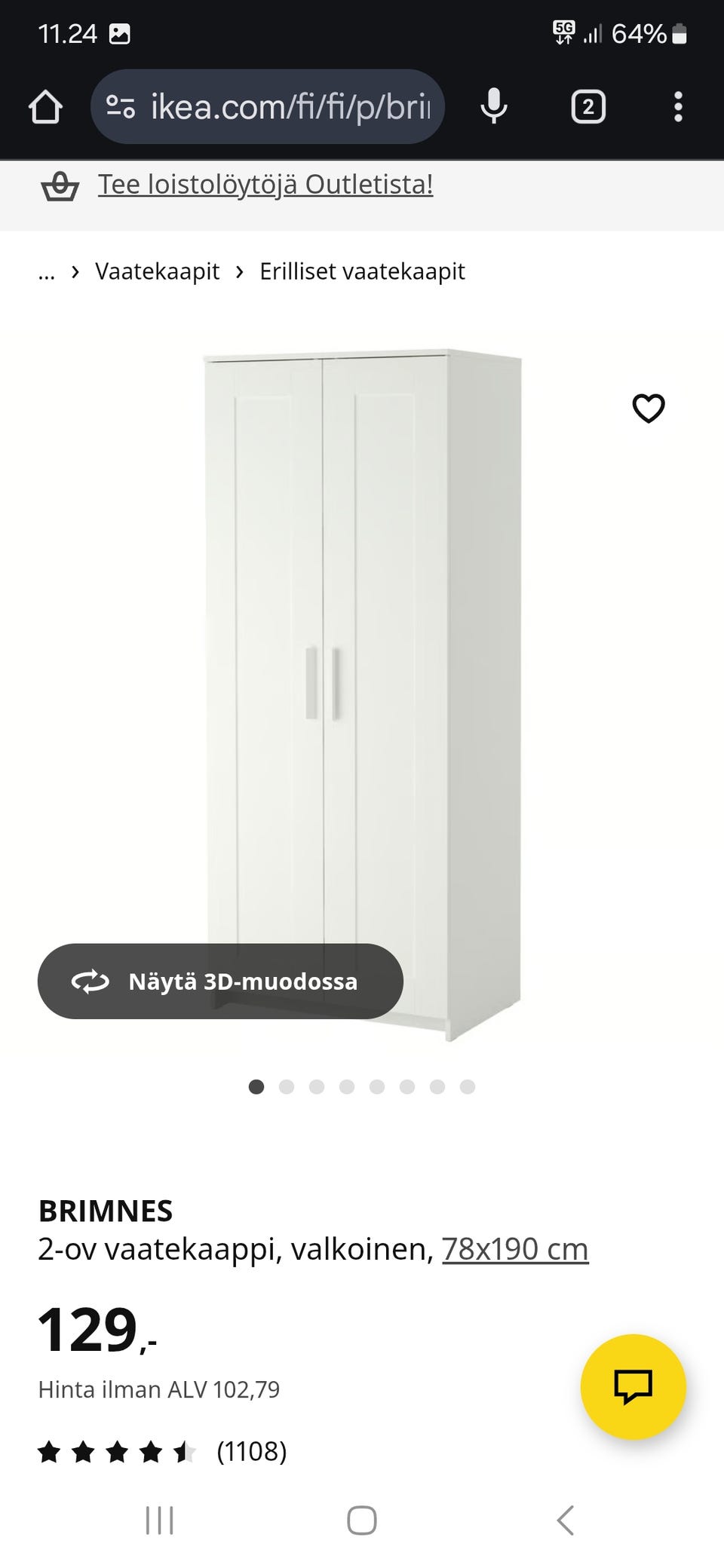Select the fourth carousel dot
This screenshot has height=1568, width=724.
point(347,1087)
